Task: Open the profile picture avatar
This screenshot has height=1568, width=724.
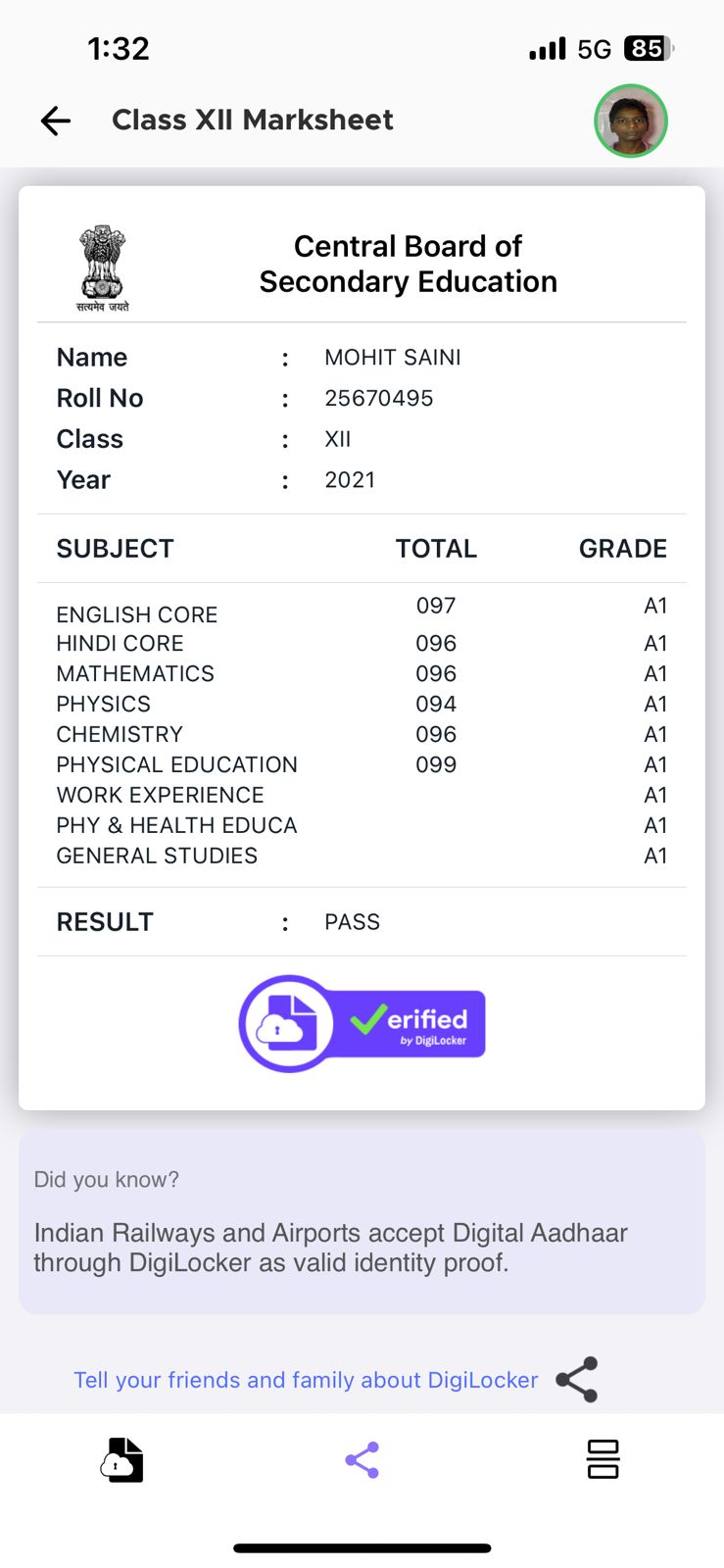Action: point(631,121)
